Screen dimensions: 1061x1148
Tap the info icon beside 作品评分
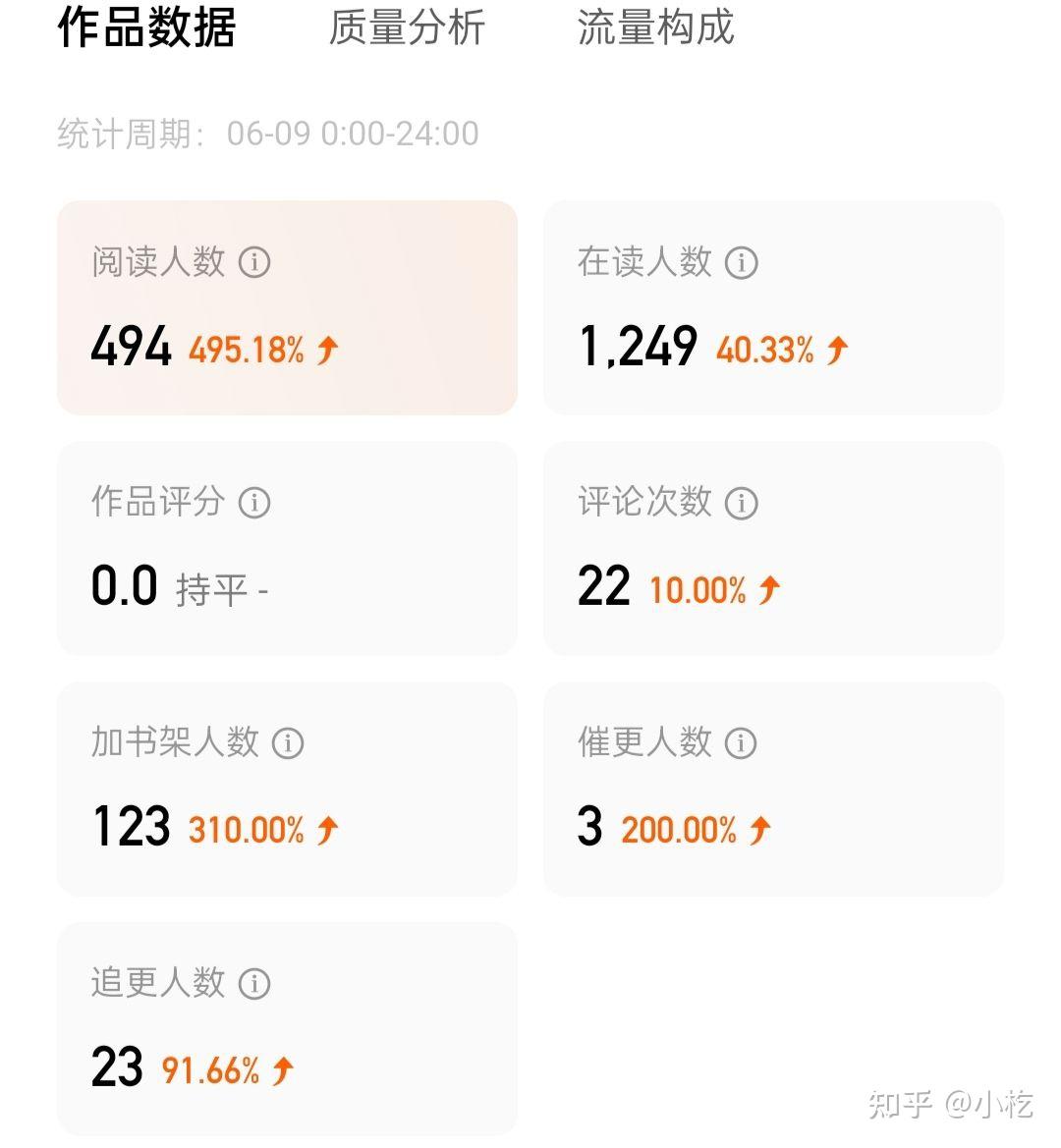(254, 503)
